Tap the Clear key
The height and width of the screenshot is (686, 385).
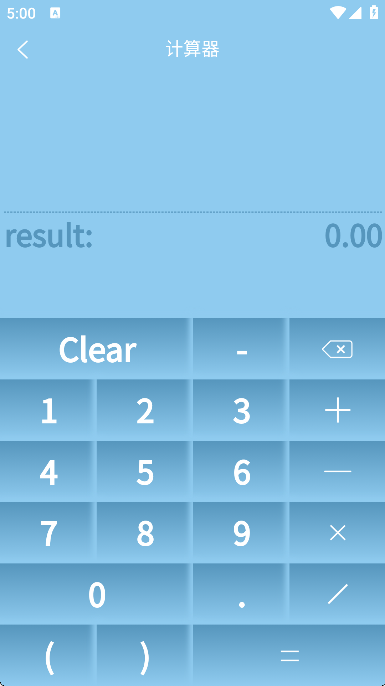96,349
